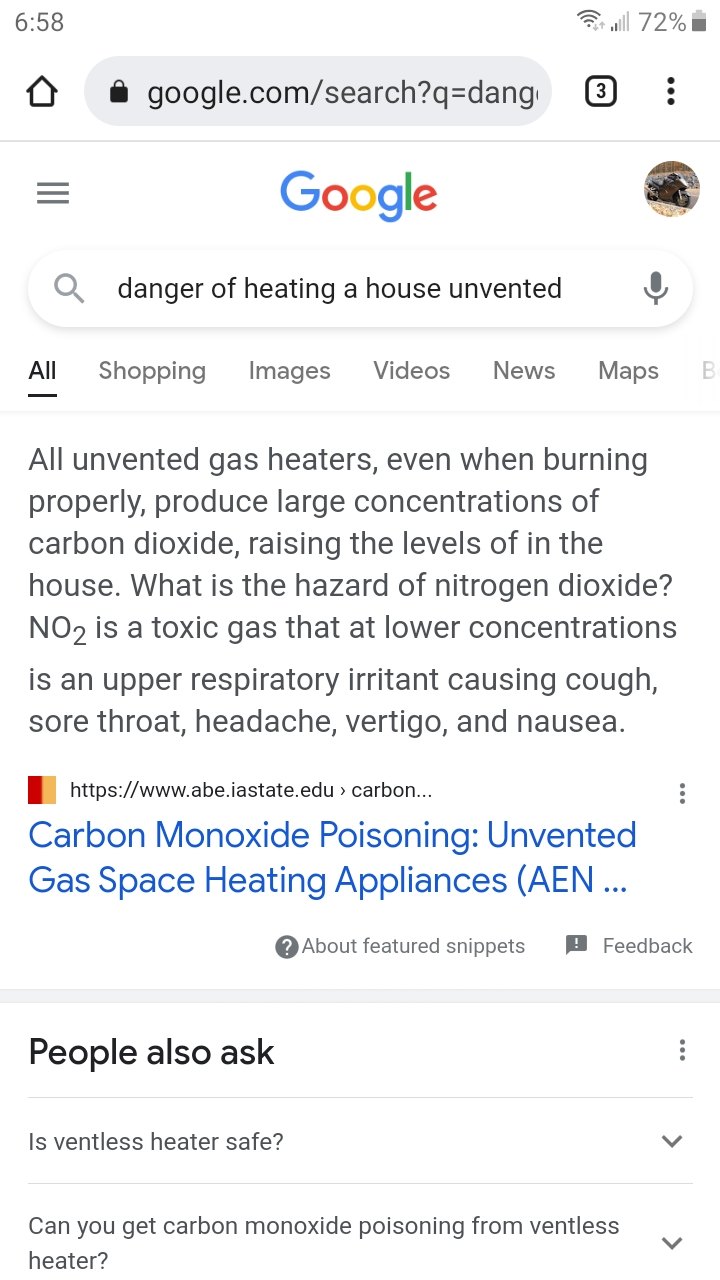Screen dimensions: 720x1280
Task: Switch to the Shopping tab
Action: [152, 371]
